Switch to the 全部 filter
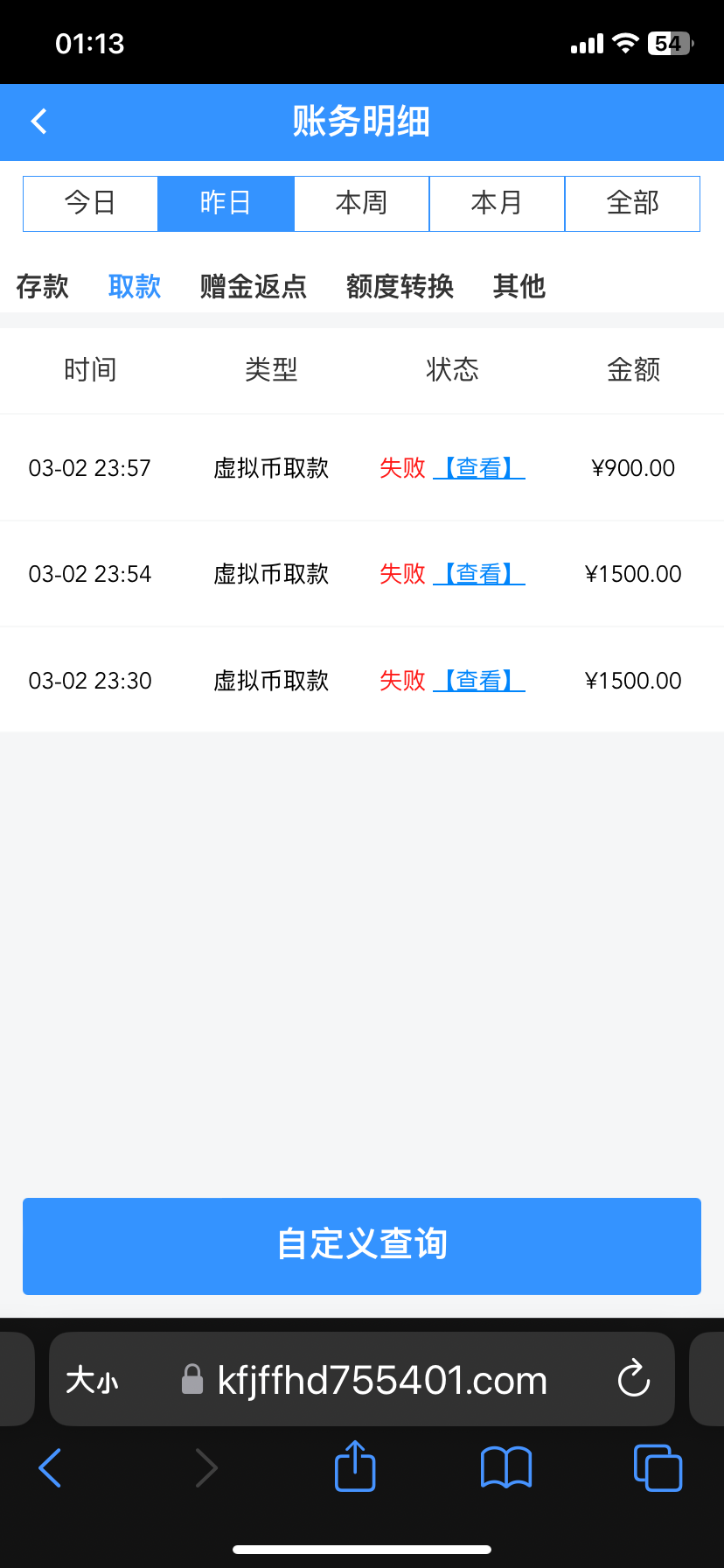This screenshot has height=1568, width=724. tap(632, 204)
